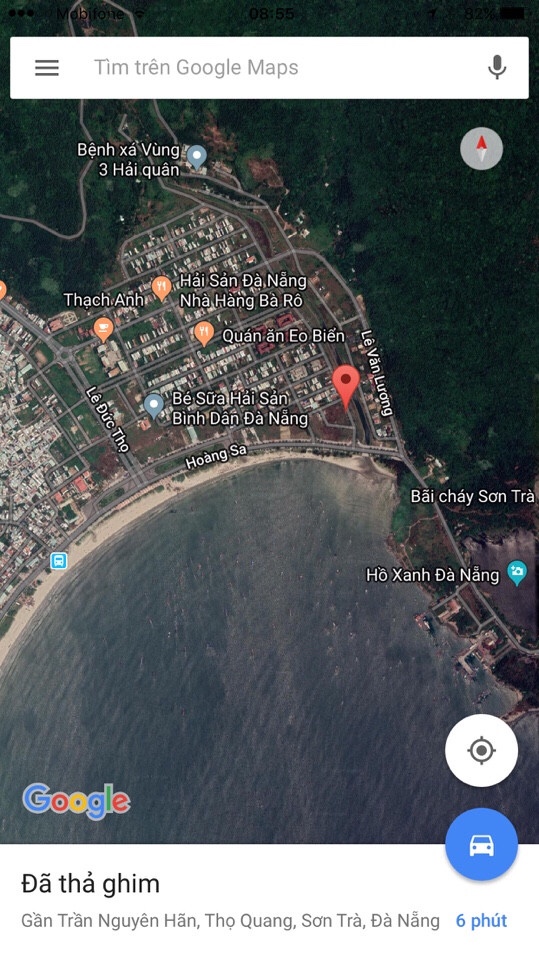Center the map on my location
This screenshot has height=959, width=539.
click(481, 750)
